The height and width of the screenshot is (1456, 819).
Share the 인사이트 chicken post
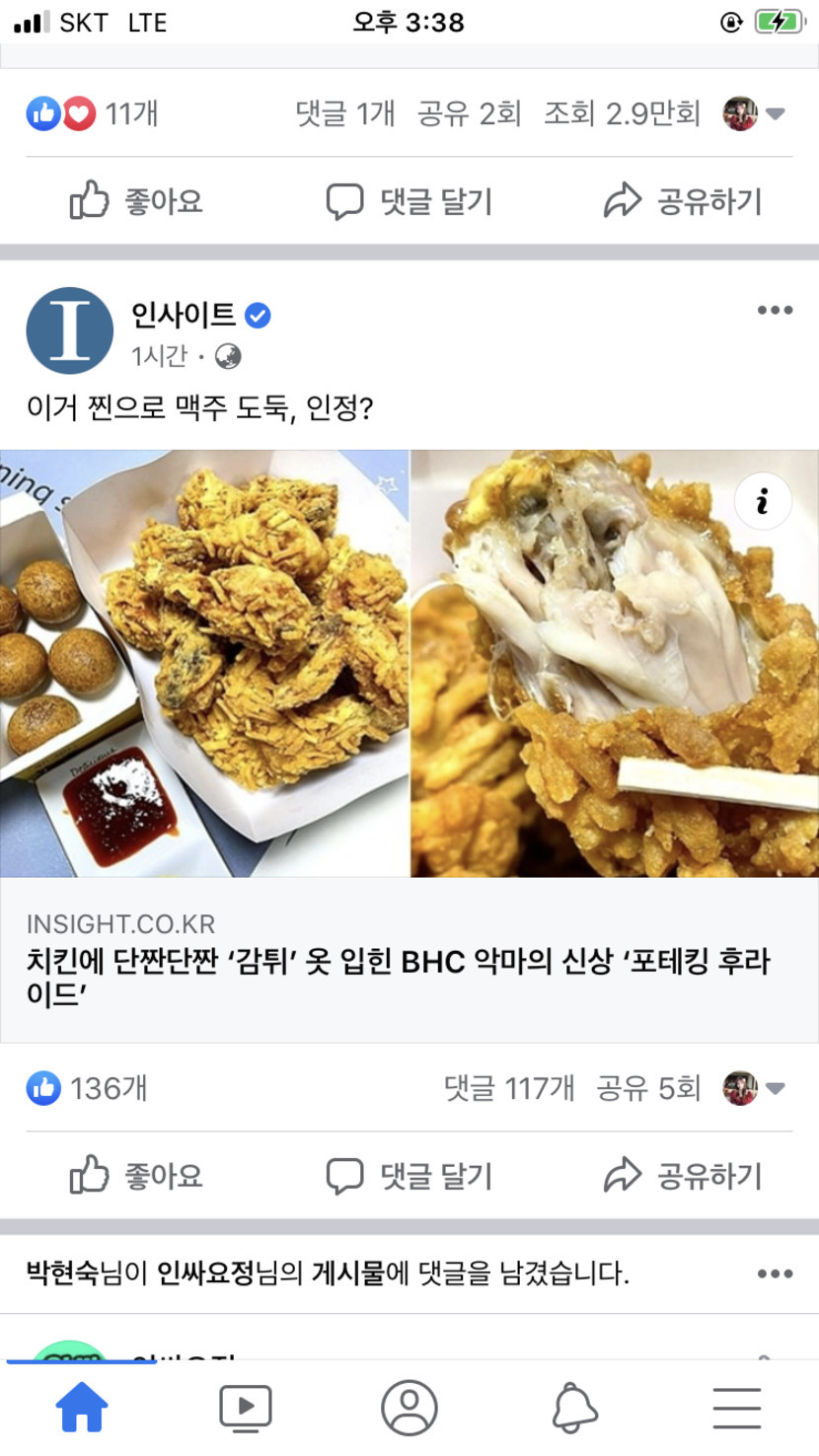683,1176
